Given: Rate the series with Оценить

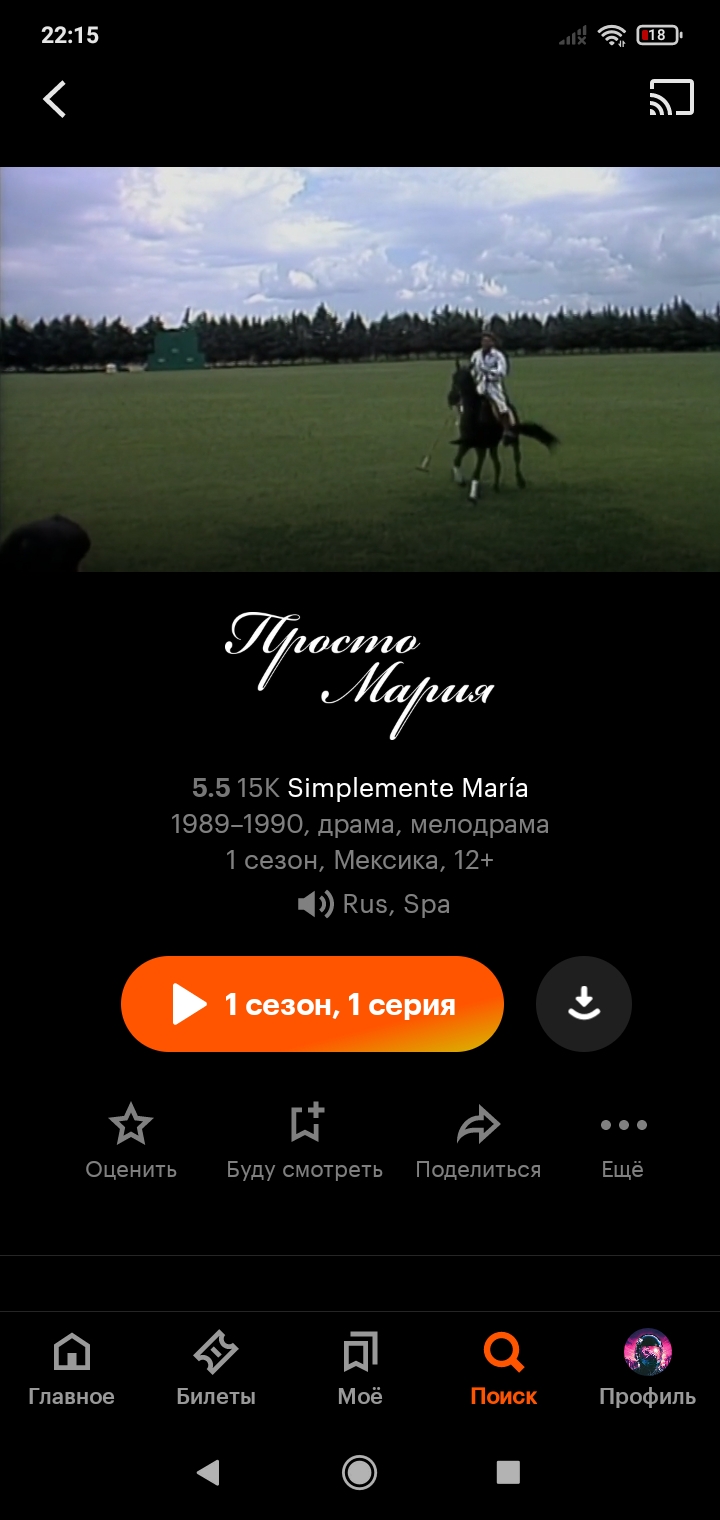Looking at the screenshot, I should pyautogui.click(x=131, y=1141).
